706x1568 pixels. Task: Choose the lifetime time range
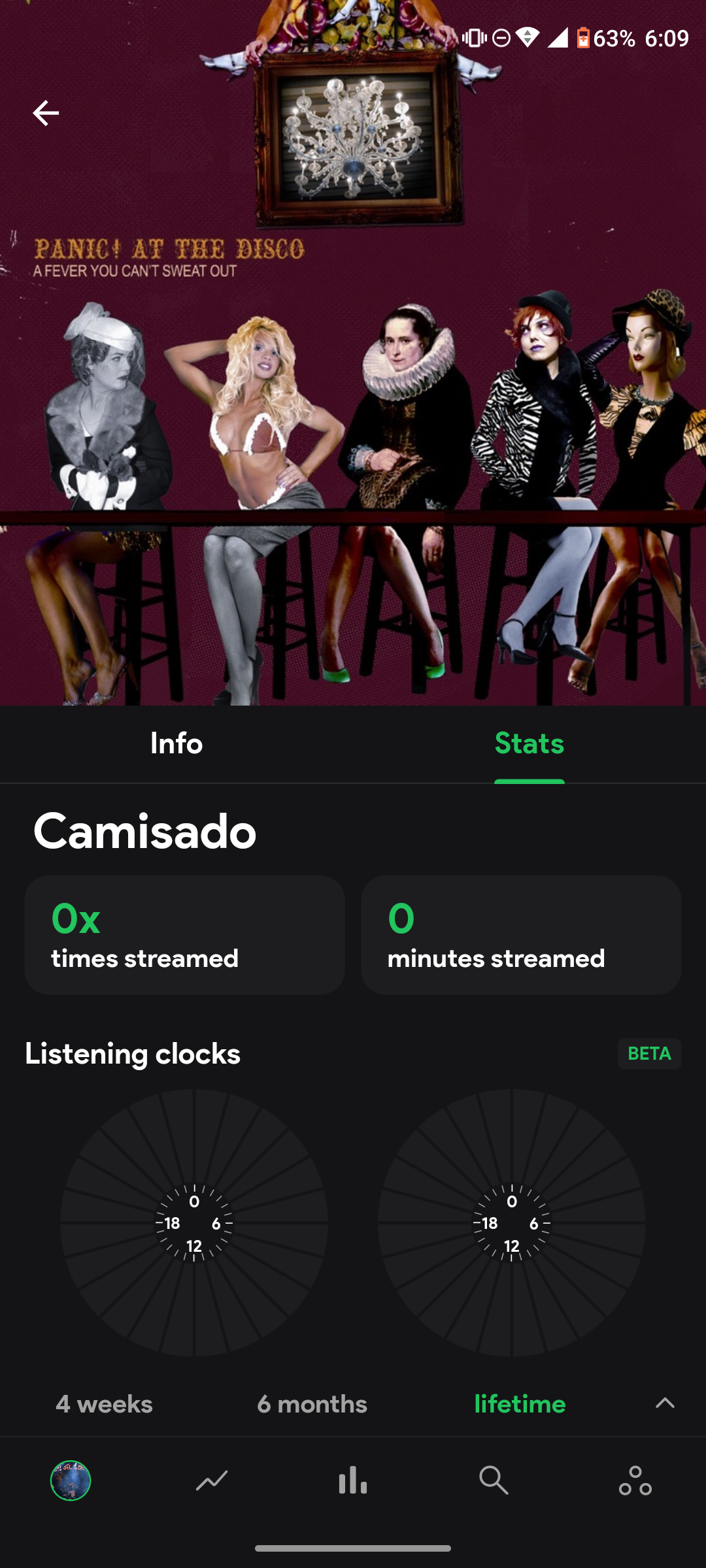coord(520,1404)
